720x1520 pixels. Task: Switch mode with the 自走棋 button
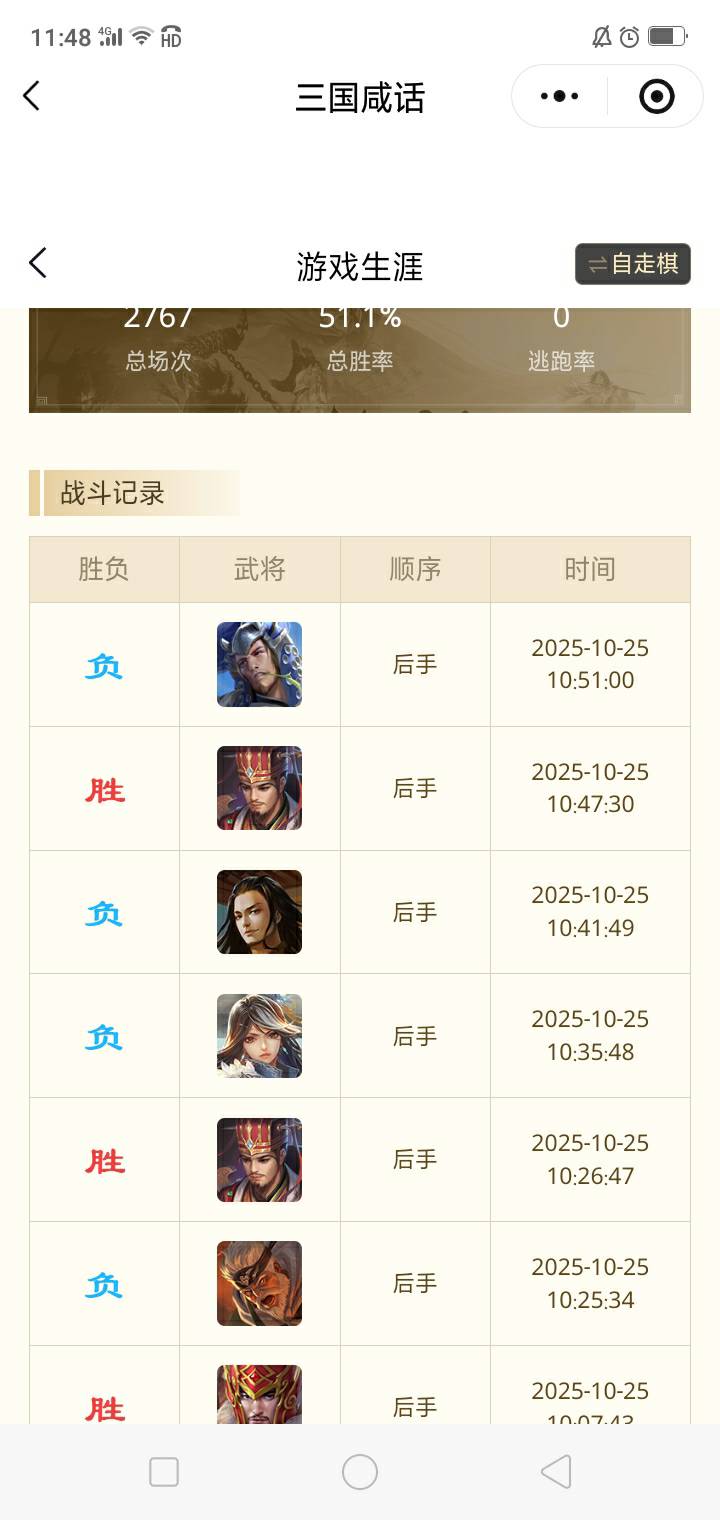point(632,264)
